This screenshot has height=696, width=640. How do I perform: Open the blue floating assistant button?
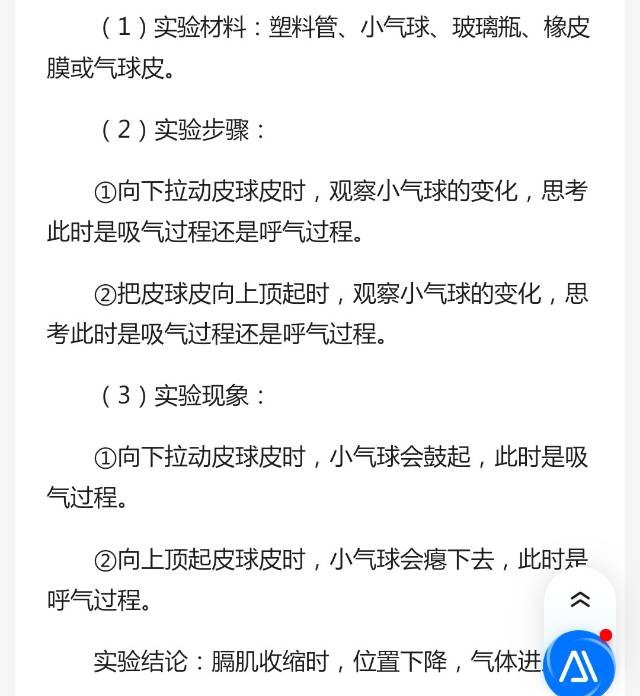click(579, 665)
